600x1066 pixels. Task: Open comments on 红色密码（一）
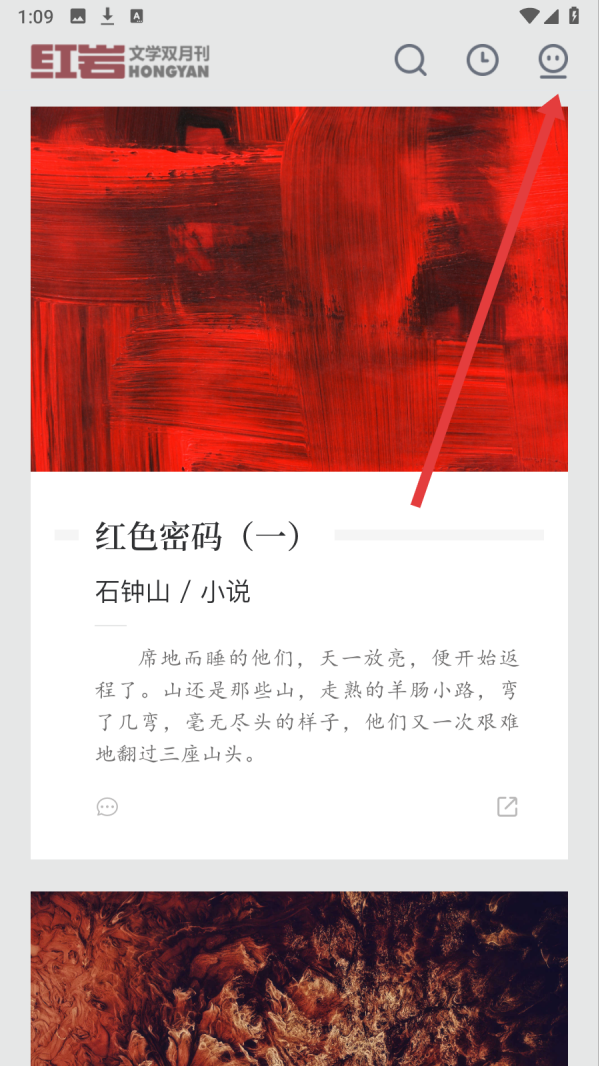click(x=107, y=807)
